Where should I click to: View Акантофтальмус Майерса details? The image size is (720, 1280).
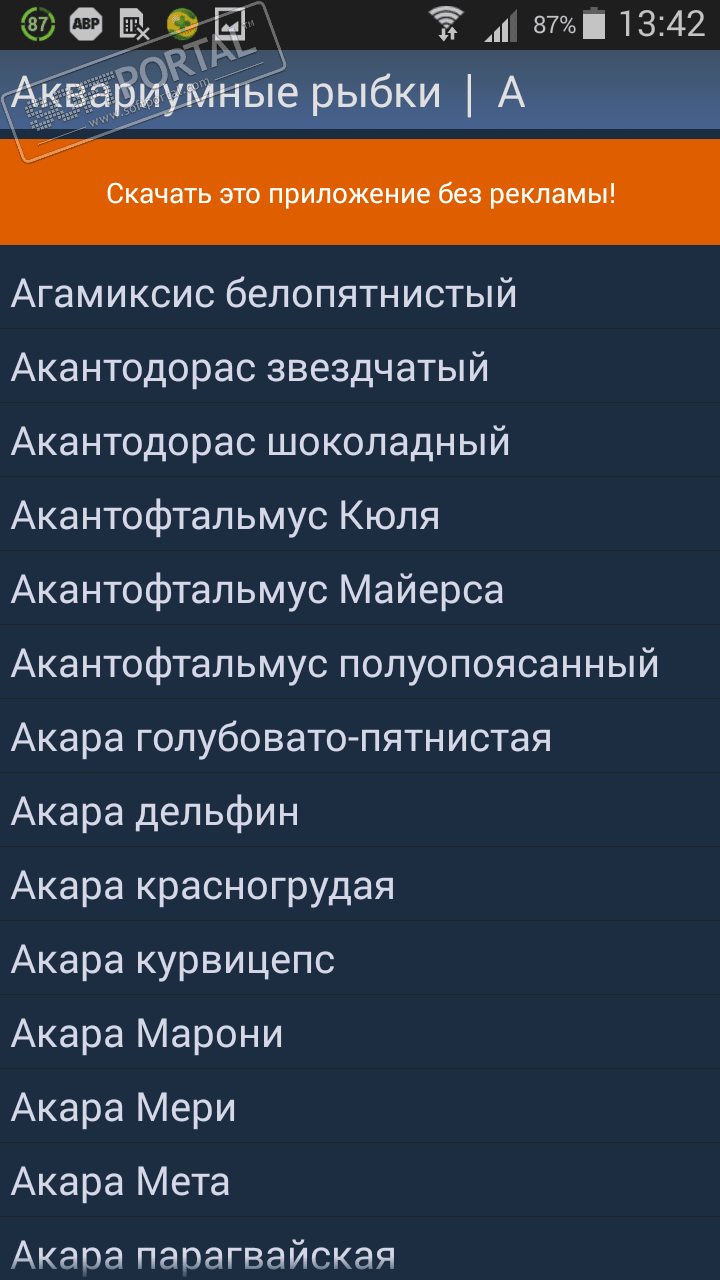coord(257,590)
